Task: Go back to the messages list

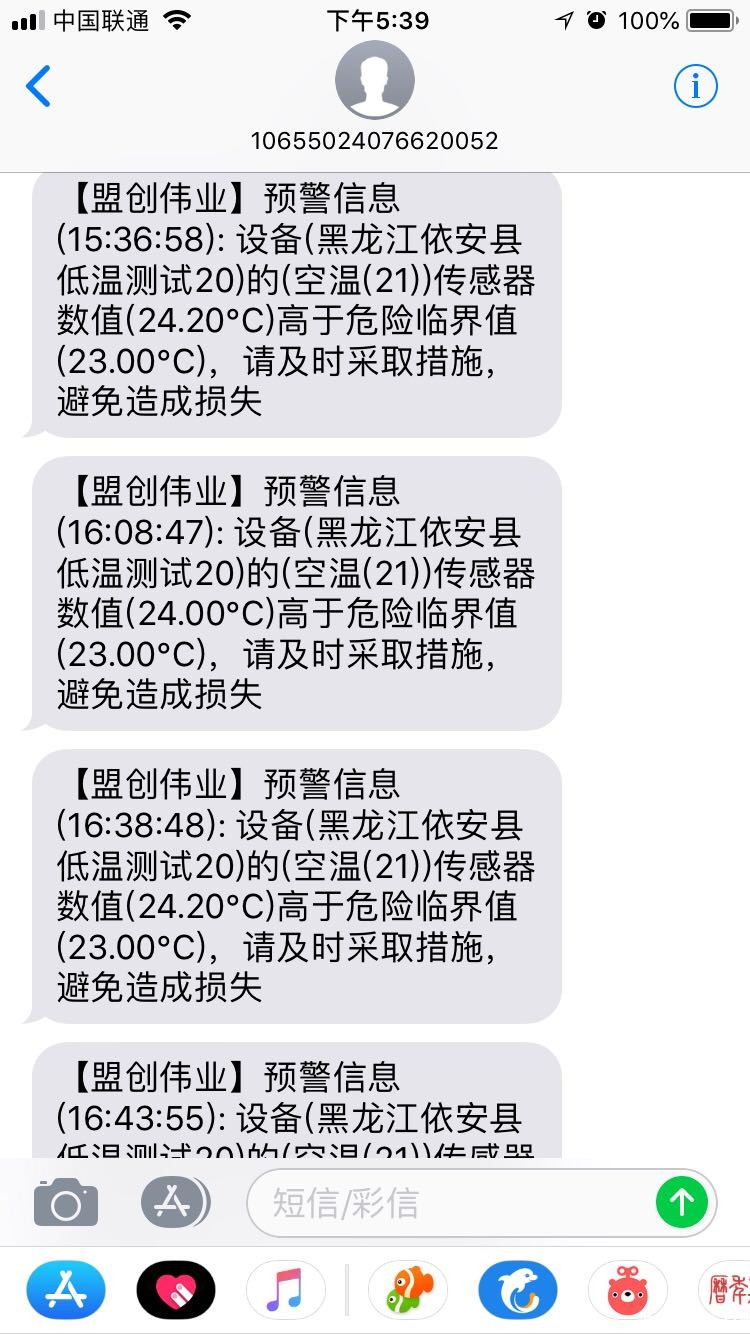Action: pyautogui.click(x=38, y=87)
